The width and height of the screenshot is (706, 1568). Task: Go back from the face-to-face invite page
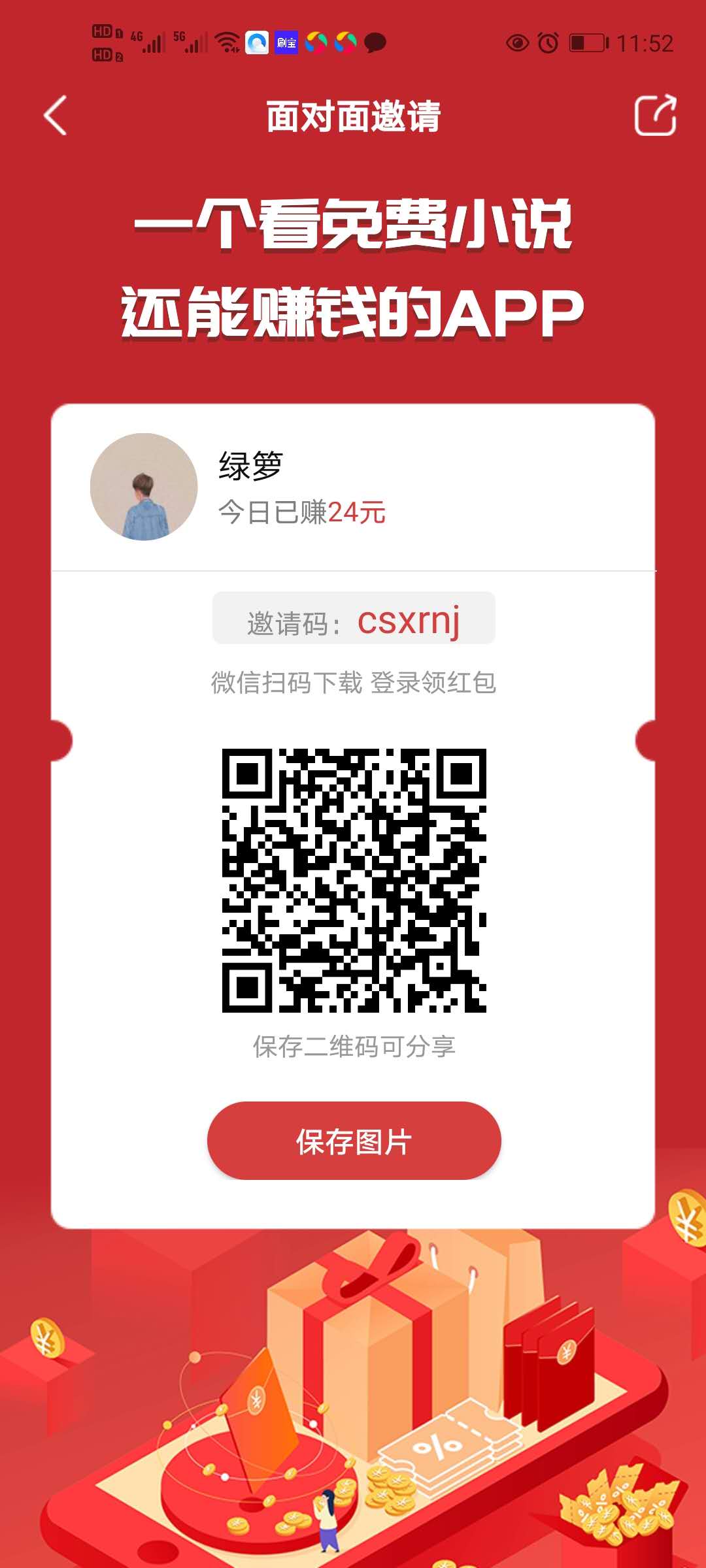(56, 116)
